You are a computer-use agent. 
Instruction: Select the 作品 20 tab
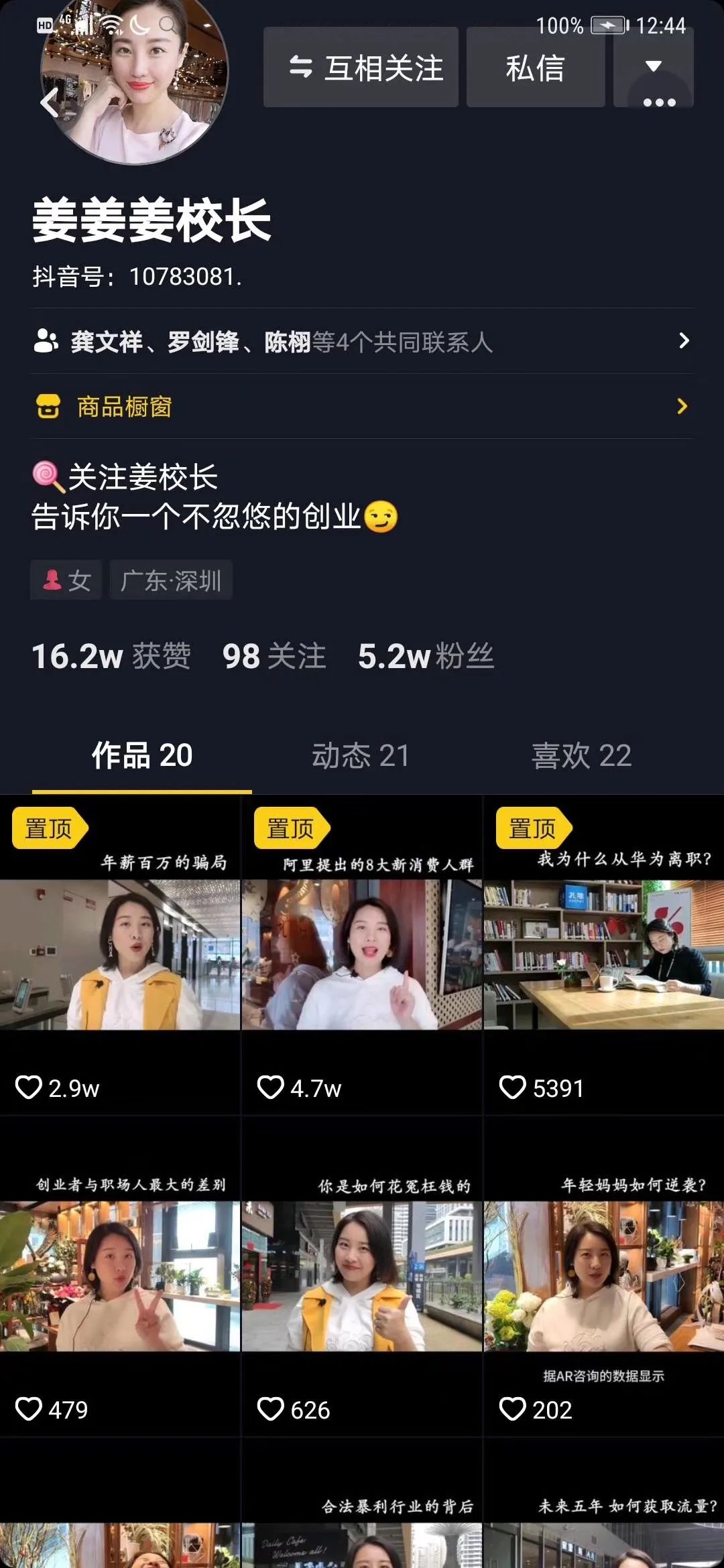click(x=142, y=757)
